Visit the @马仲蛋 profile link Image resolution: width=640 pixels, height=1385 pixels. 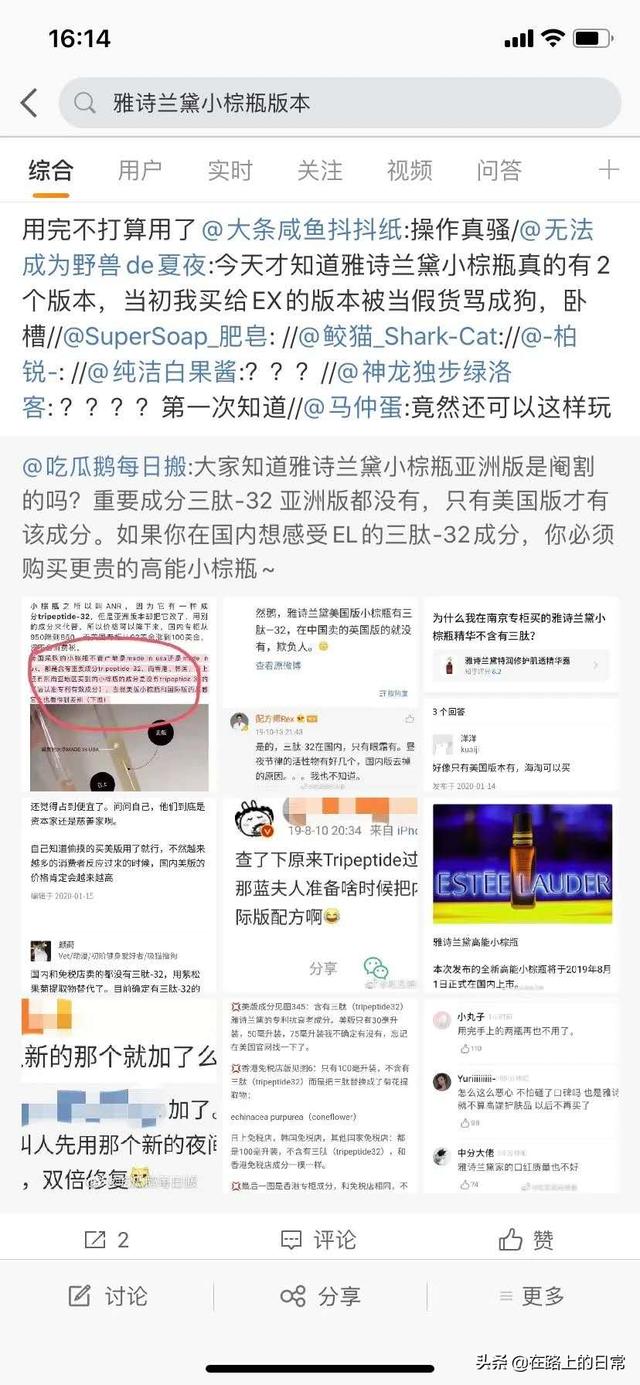tap(353, 408)
